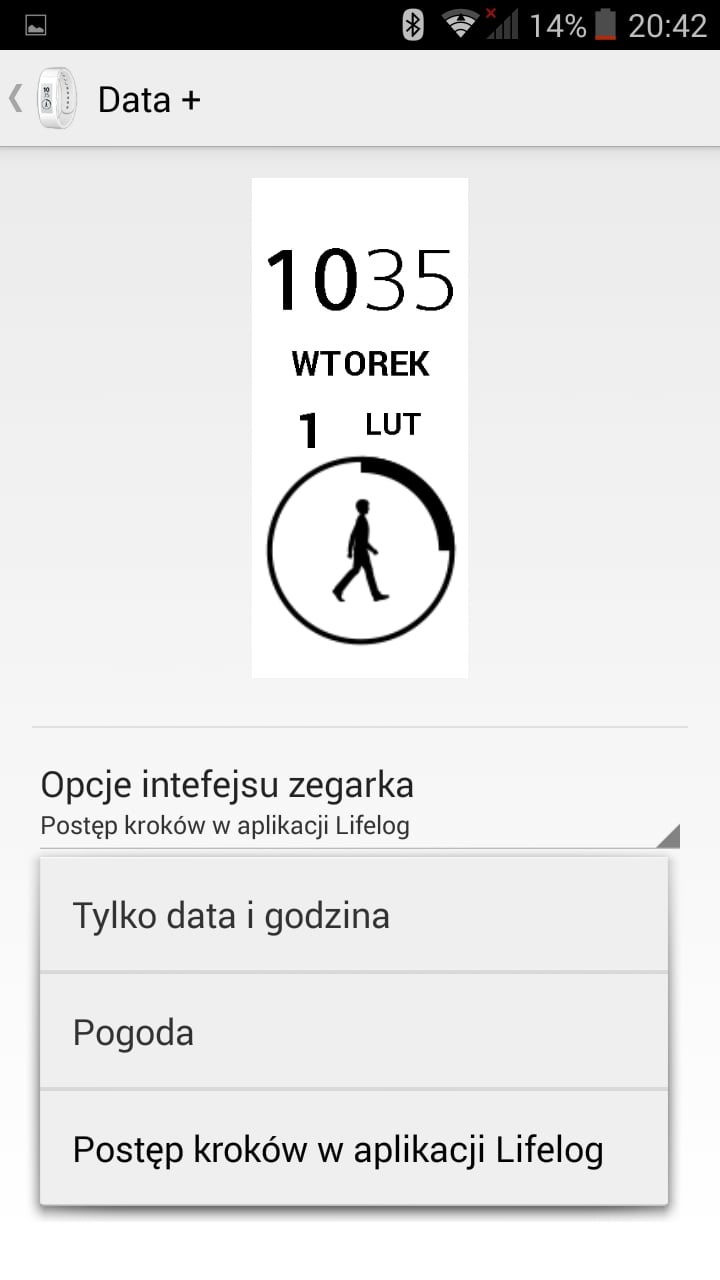
Task: Go back via the Data + header arrow
Action: 16,99
